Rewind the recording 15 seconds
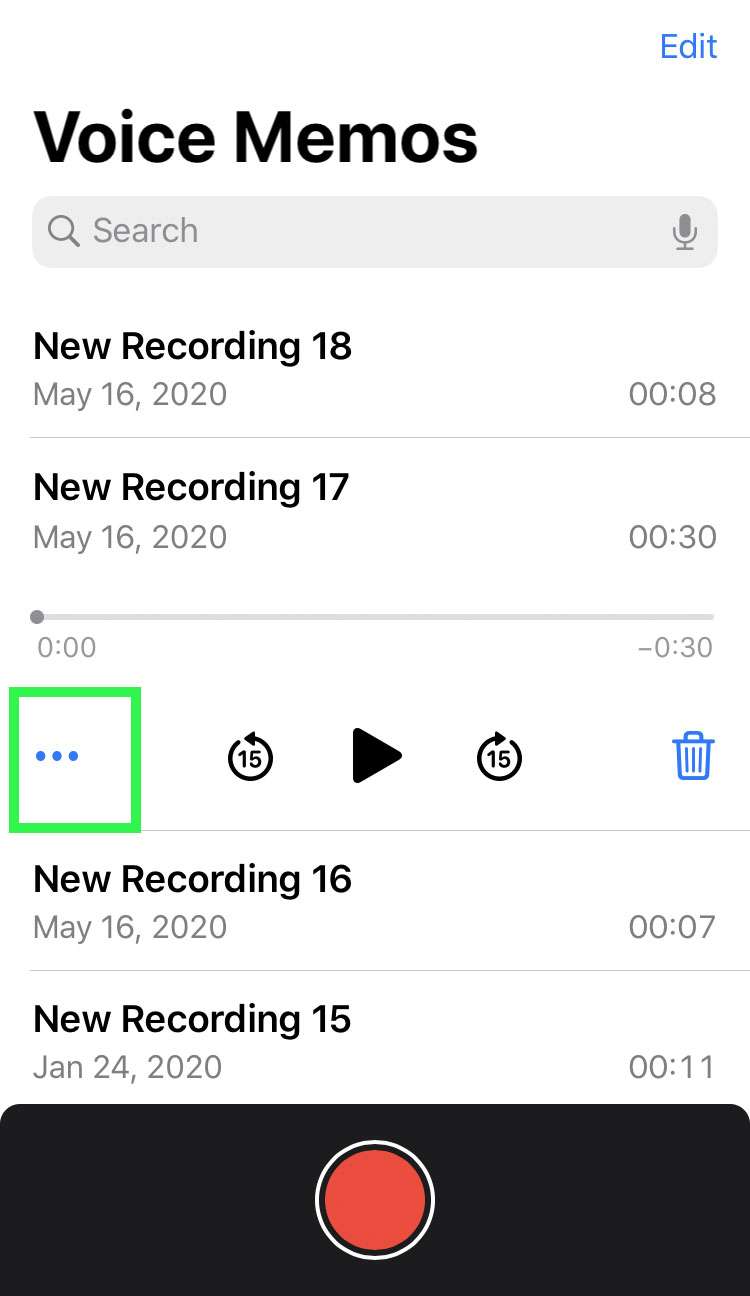The height and width of the screenshot is (1296, 750). [x=250, y=756]
